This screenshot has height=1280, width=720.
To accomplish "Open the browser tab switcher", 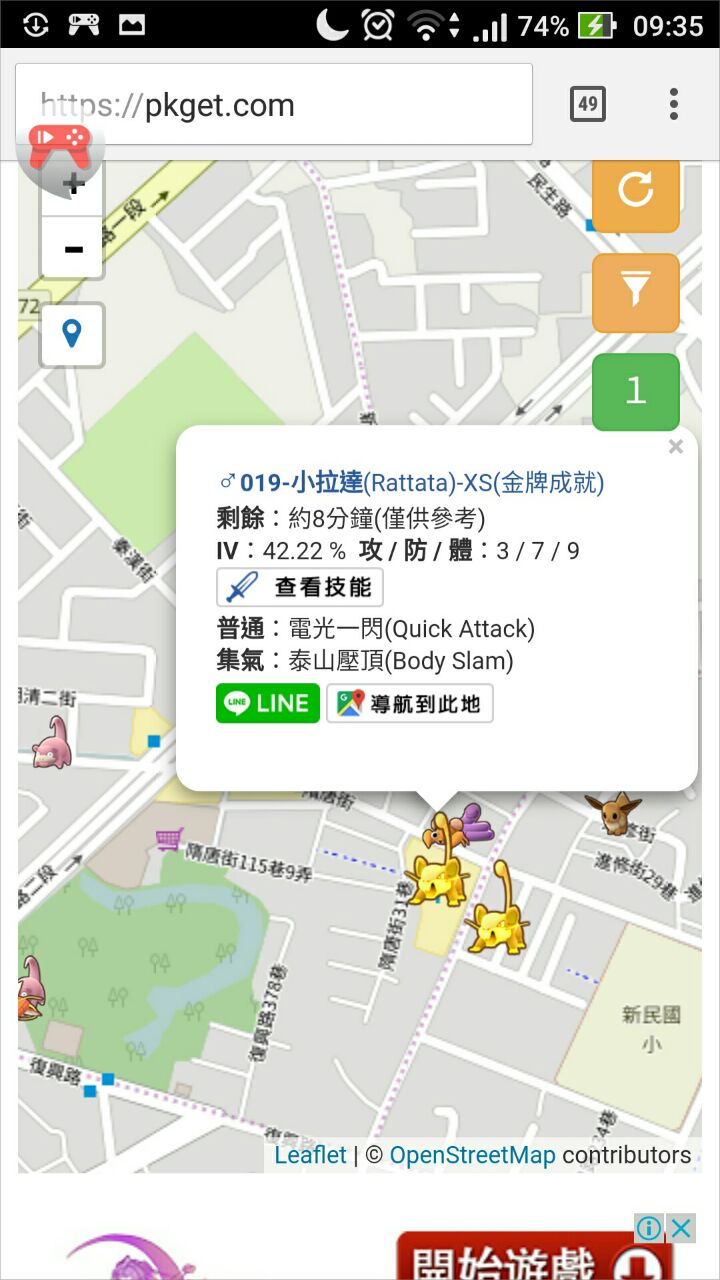I will tap(587, 104).
